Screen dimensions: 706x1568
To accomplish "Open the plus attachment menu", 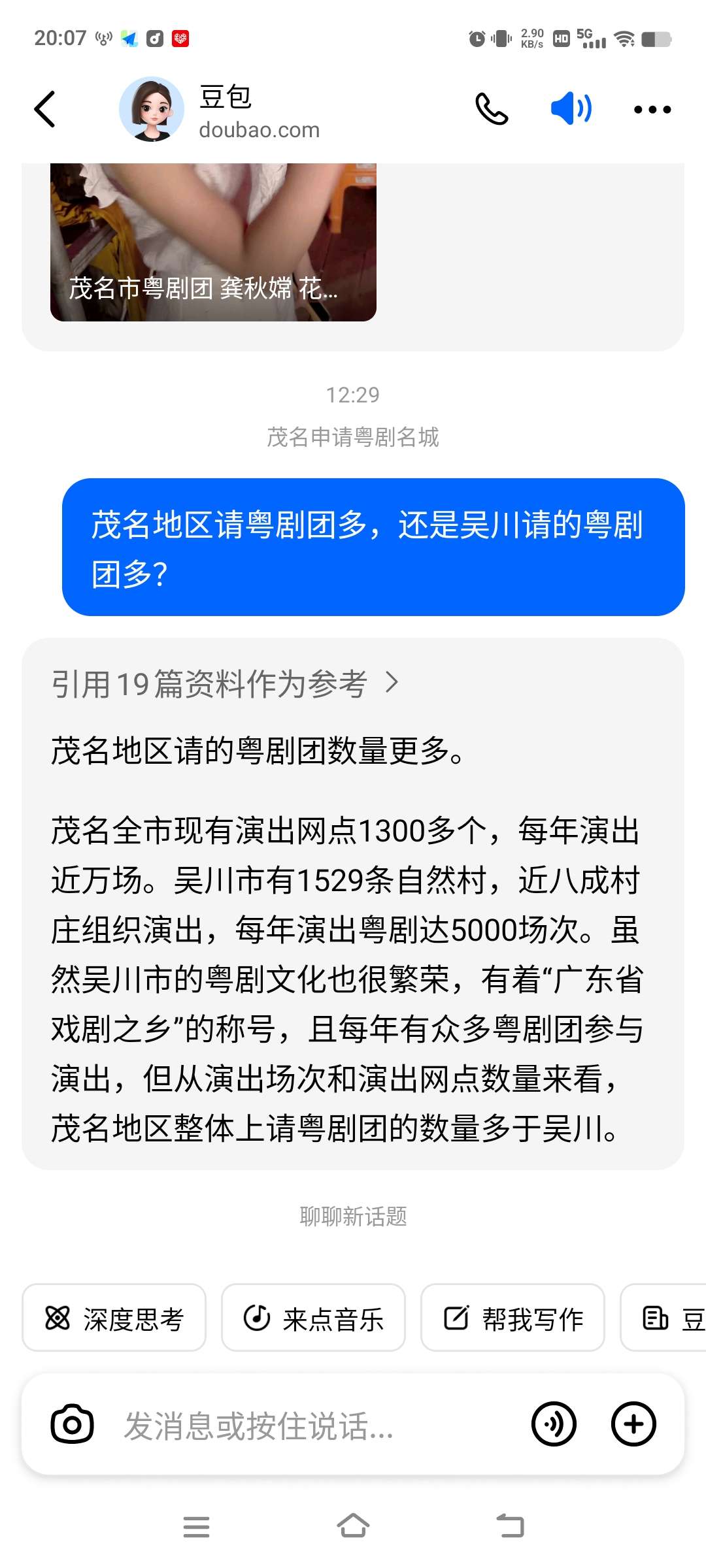I will click(x=633, y=1424).
